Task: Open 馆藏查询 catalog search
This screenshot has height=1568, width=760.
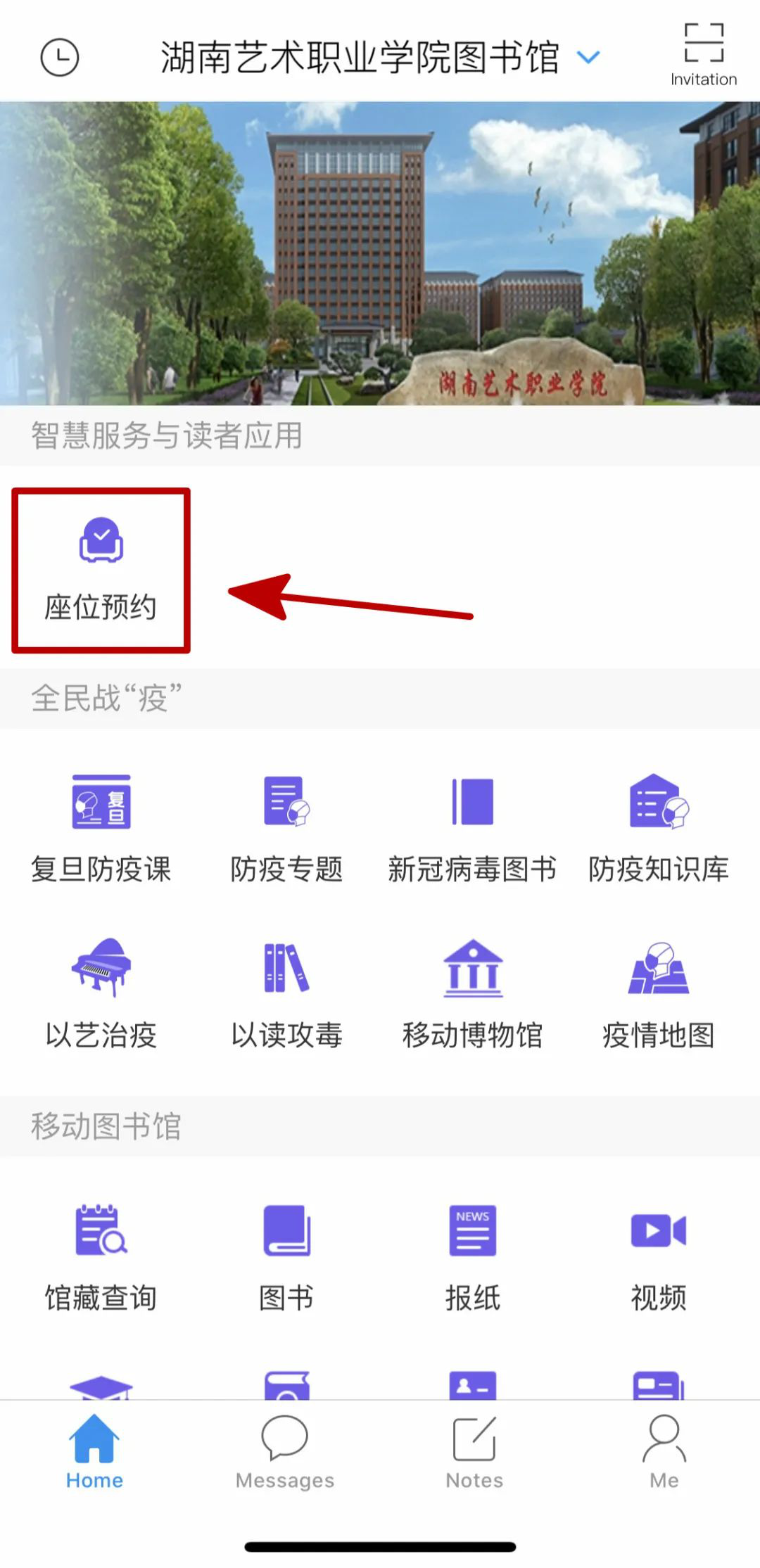Action: pyautogui.click(x=101, y=1257)
